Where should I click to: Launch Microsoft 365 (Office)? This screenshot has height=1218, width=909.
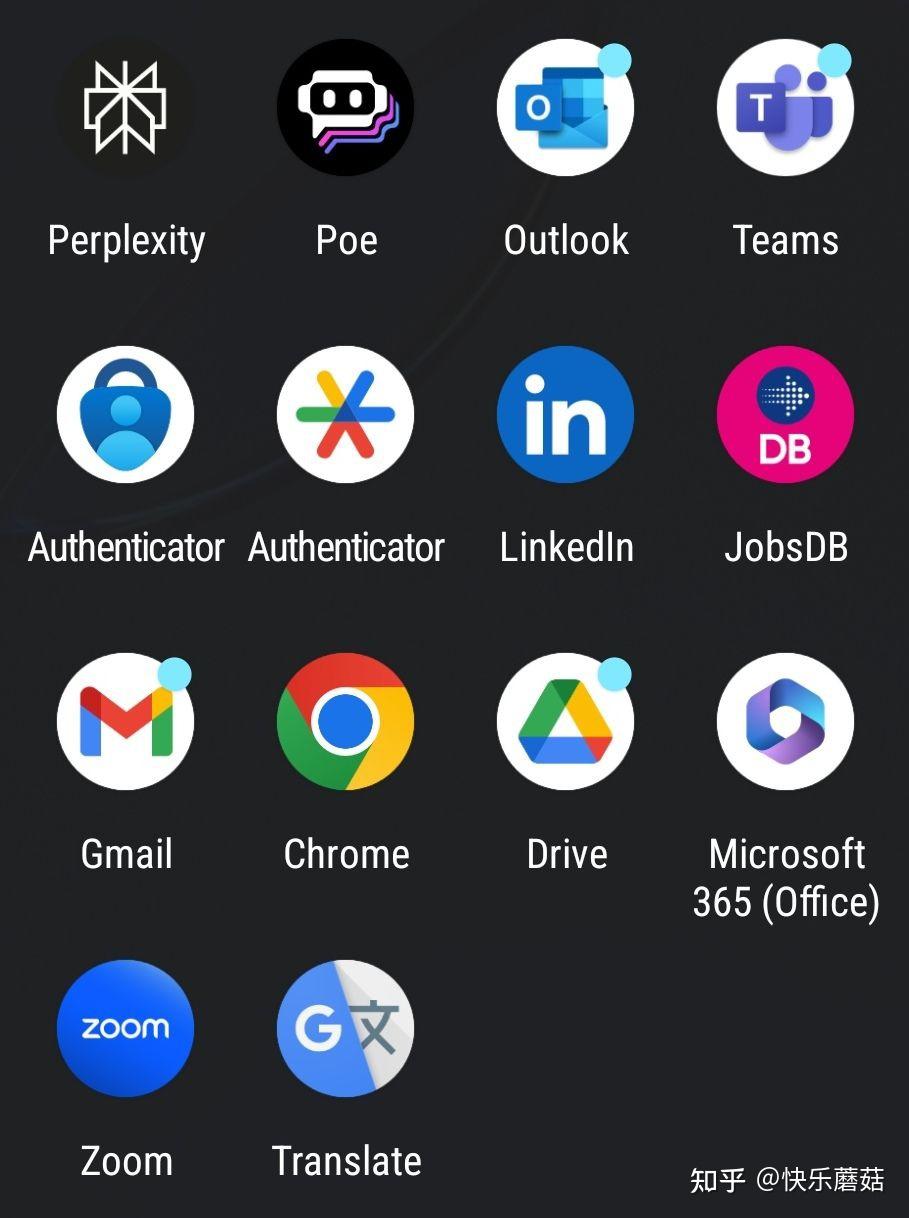[785, 722]
